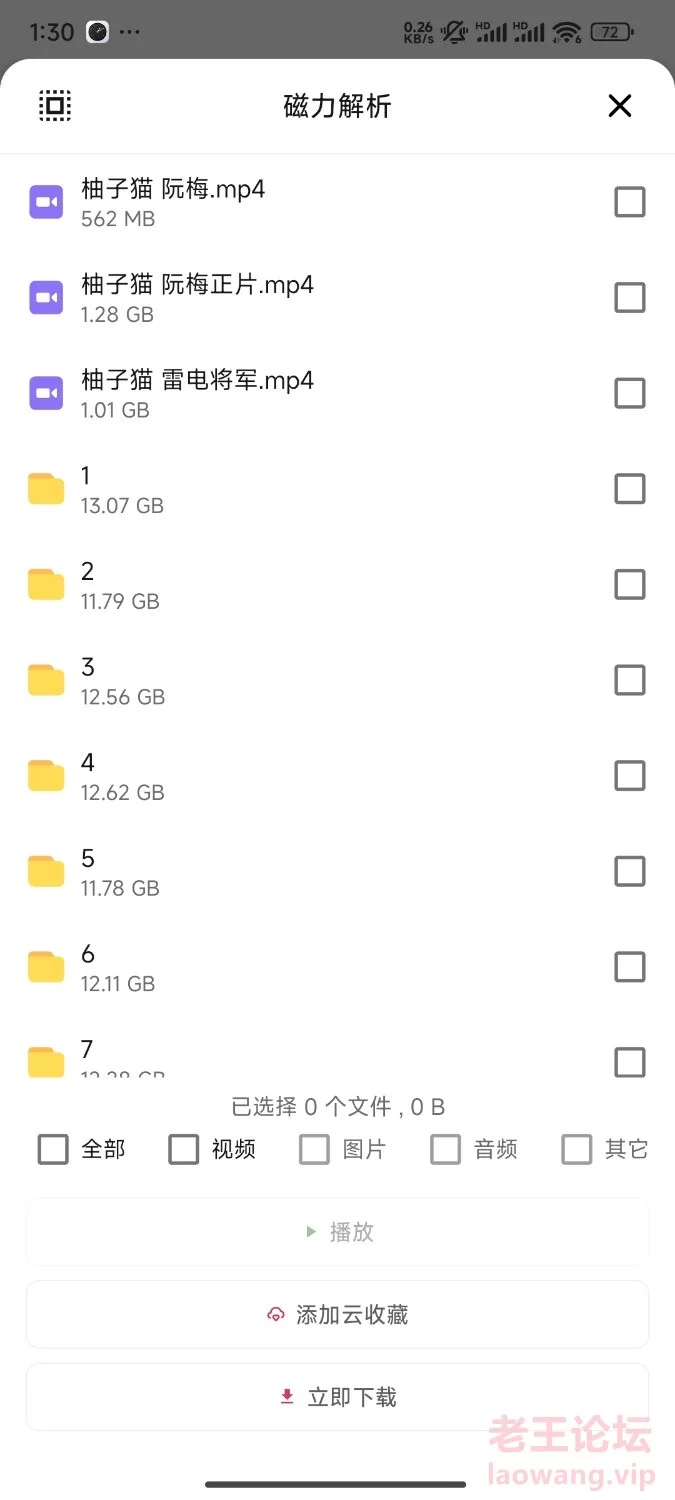The image size is (675, 1500).
Task: Tap 立即下载 to start download
Action: 337,1397
